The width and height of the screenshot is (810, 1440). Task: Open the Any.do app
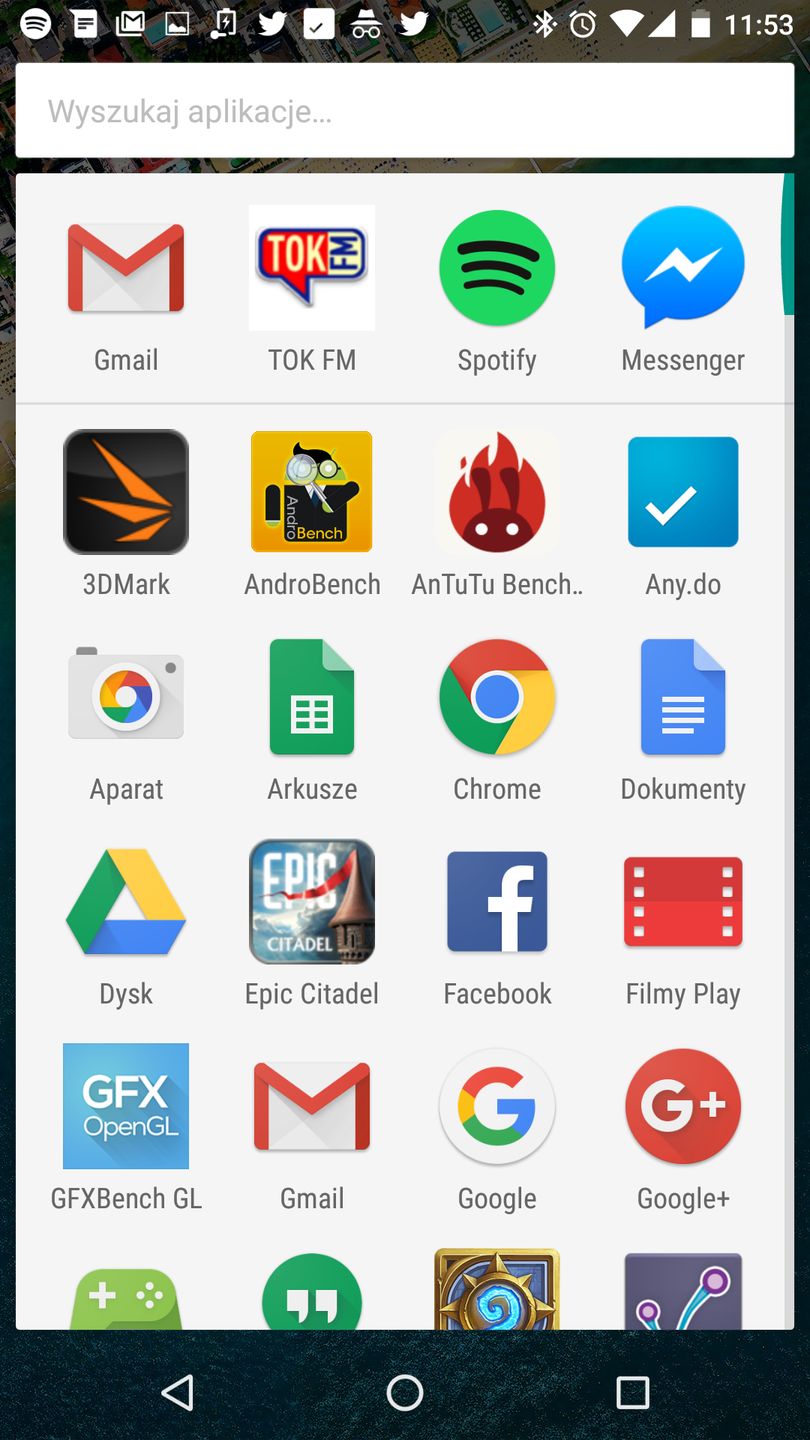[x=683, y=492]
